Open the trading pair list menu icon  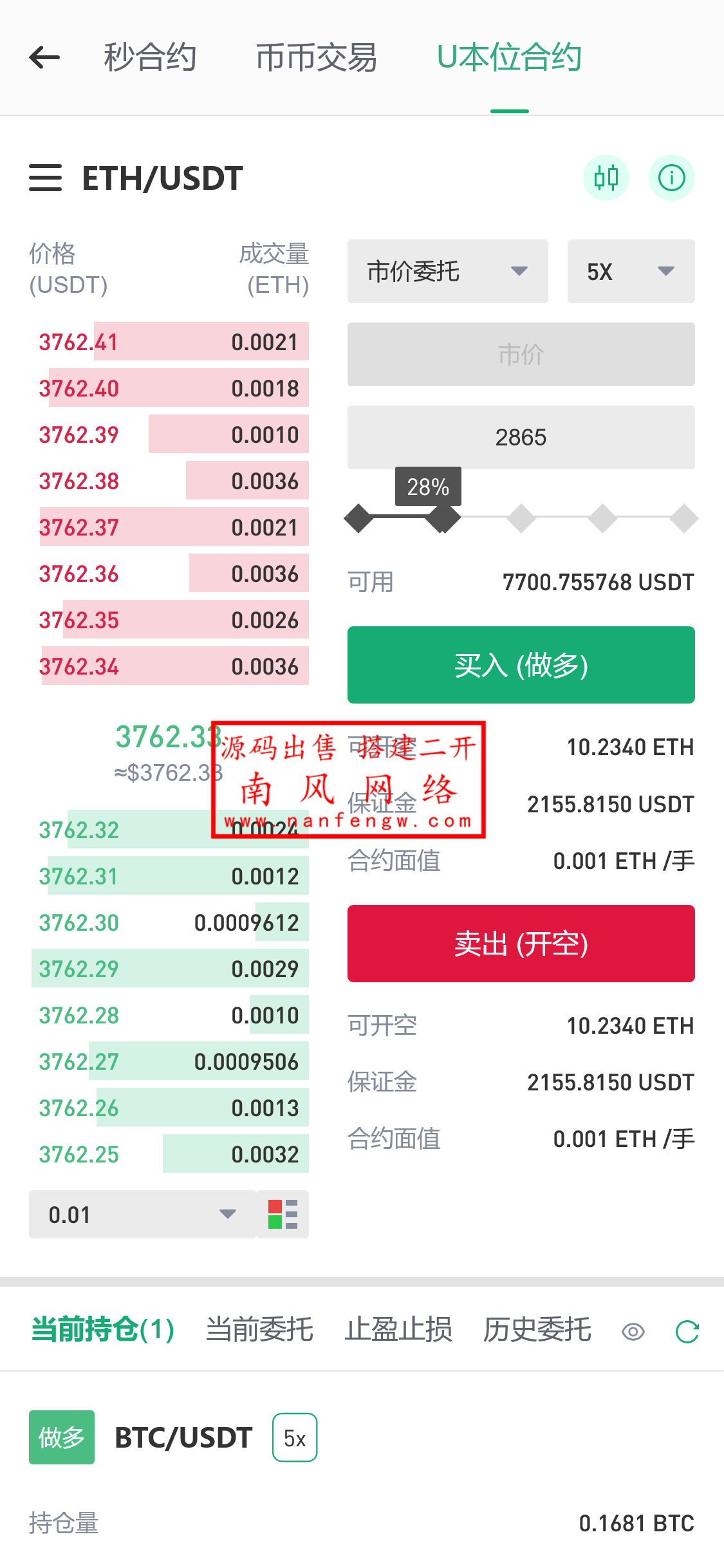pyautogui.click(x=44, y=178)
